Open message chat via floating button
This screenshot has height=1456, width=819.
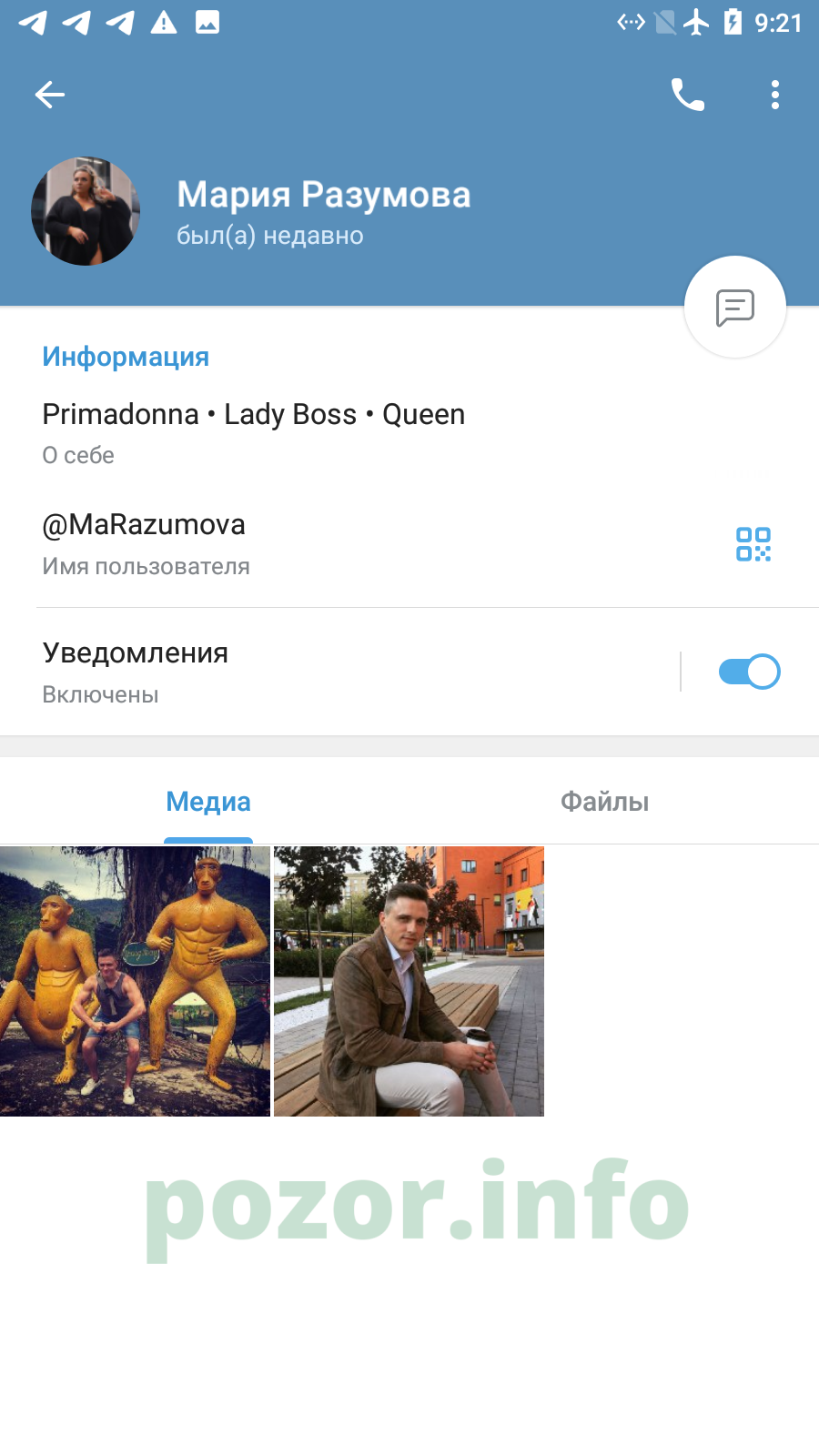click(x=735, y=308)
